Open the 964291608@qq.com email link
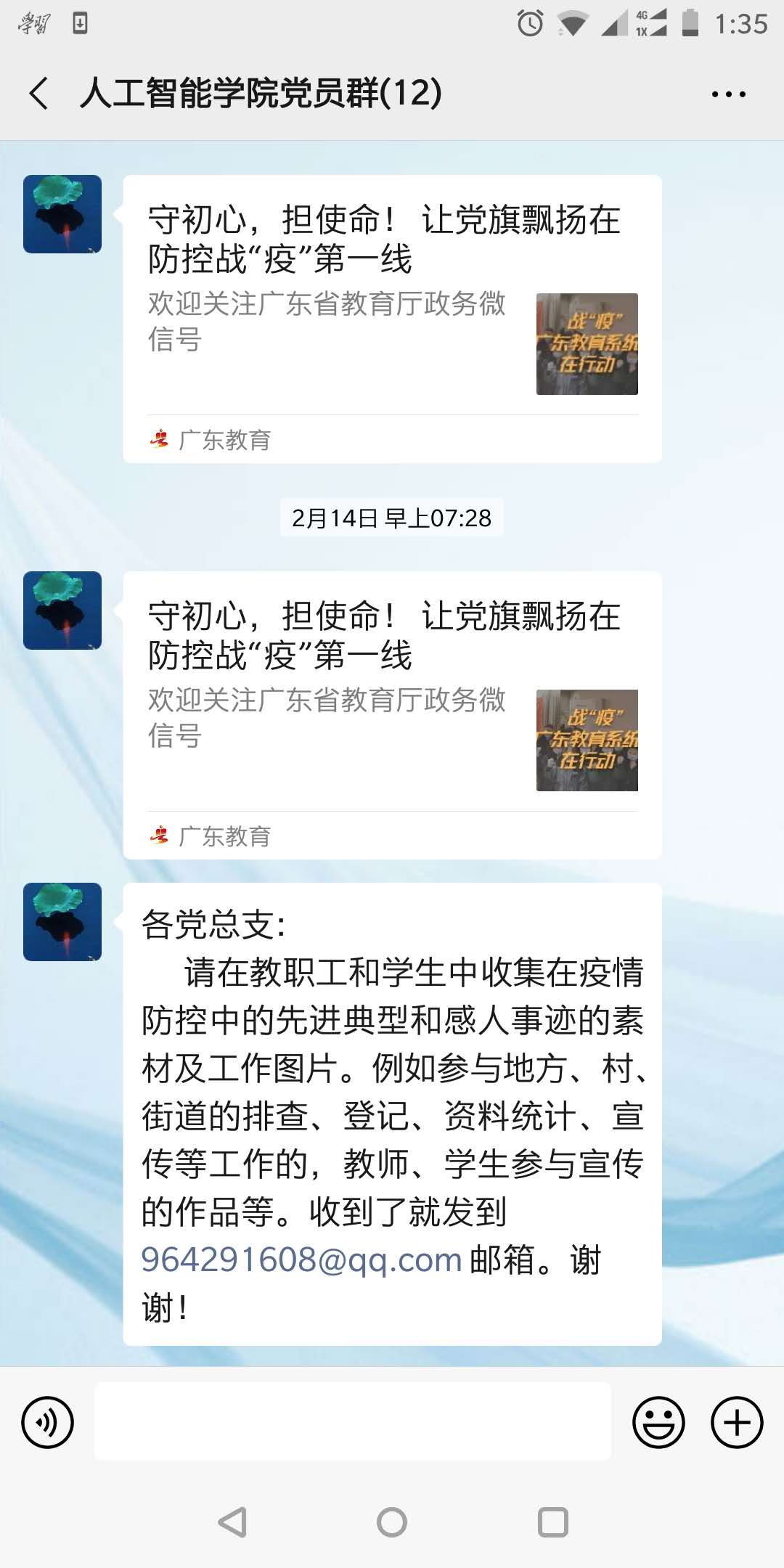This screenshot has height=1568, width=784. pos(301,1259)
